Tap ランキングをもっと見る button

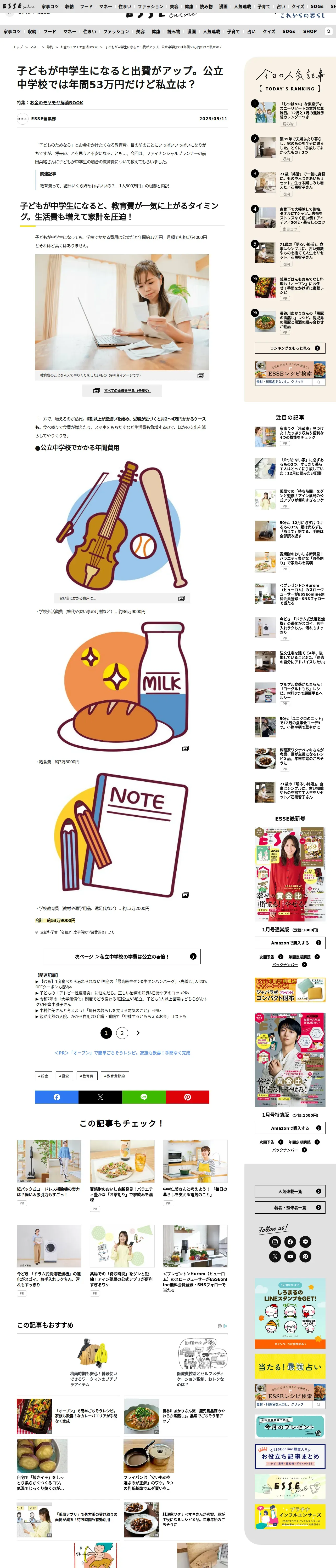coord(290,348)
